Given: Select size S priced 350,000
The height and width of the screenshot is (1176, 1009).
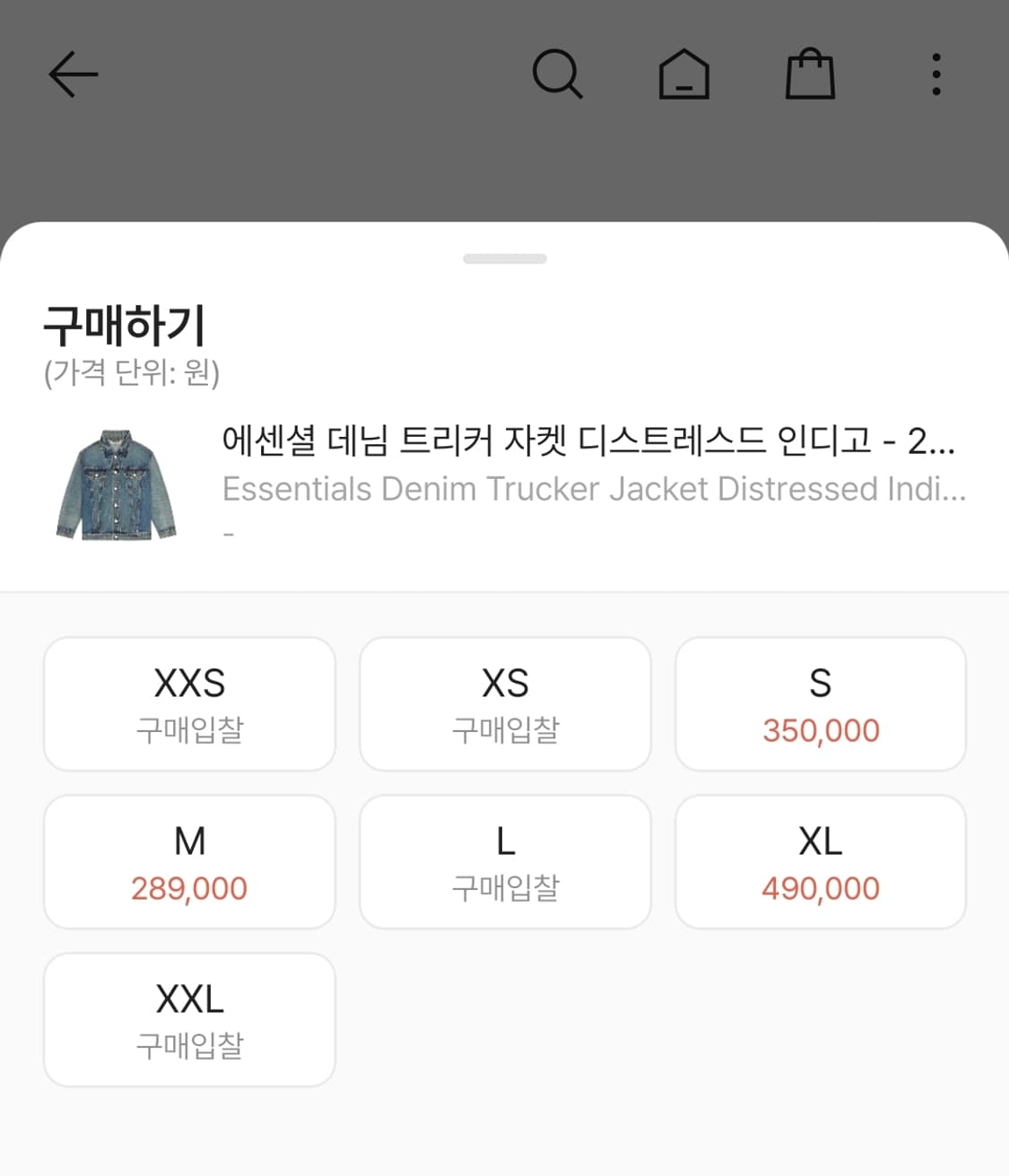Looking at the screenshot, I should click(x=821, y=703).
